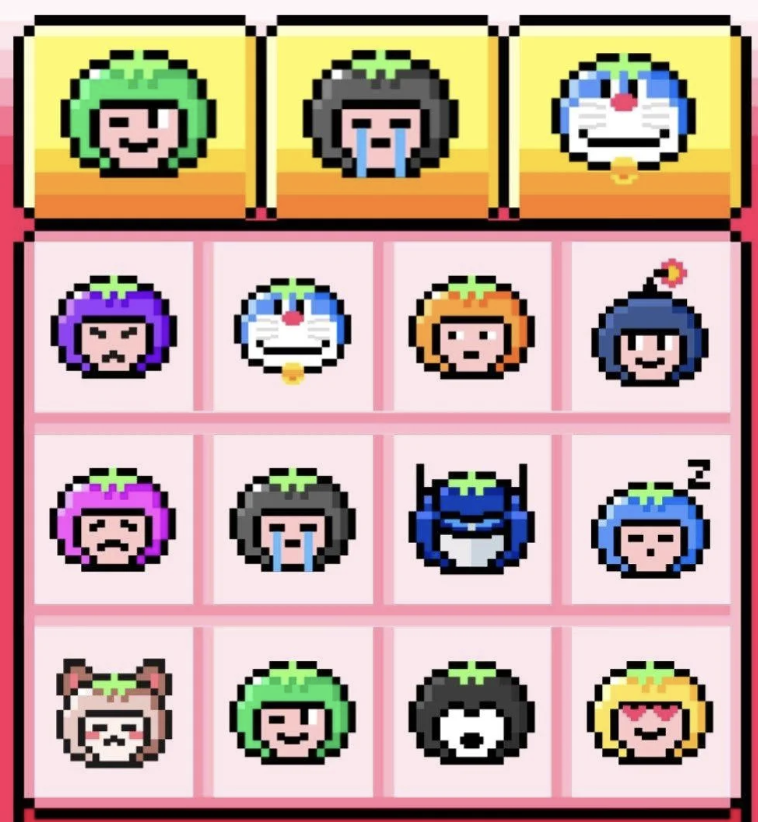The height and width of the screenshot is (822, 758).
Task: Pick the cat-eared blushing avatar
Action: pyautogui.click(x=111, y=712)
